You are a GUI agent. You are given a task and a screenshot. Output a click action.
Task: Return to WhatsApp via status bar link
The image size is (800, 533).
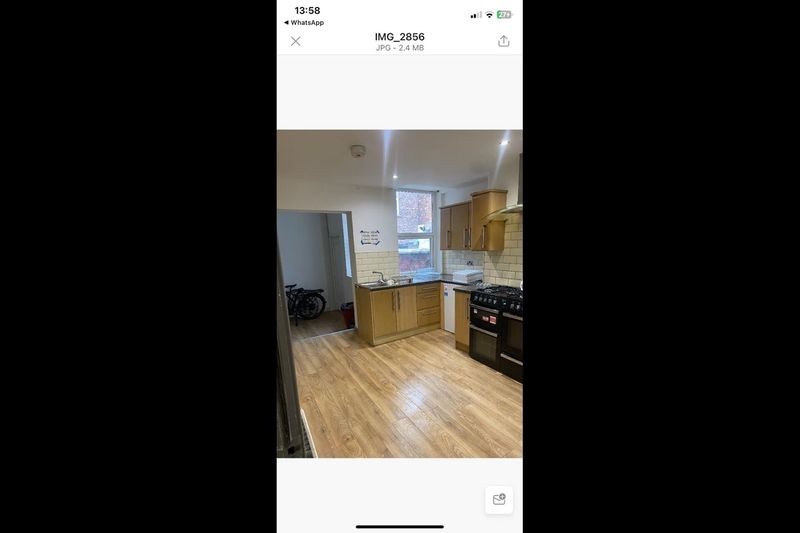coord(304,22)
